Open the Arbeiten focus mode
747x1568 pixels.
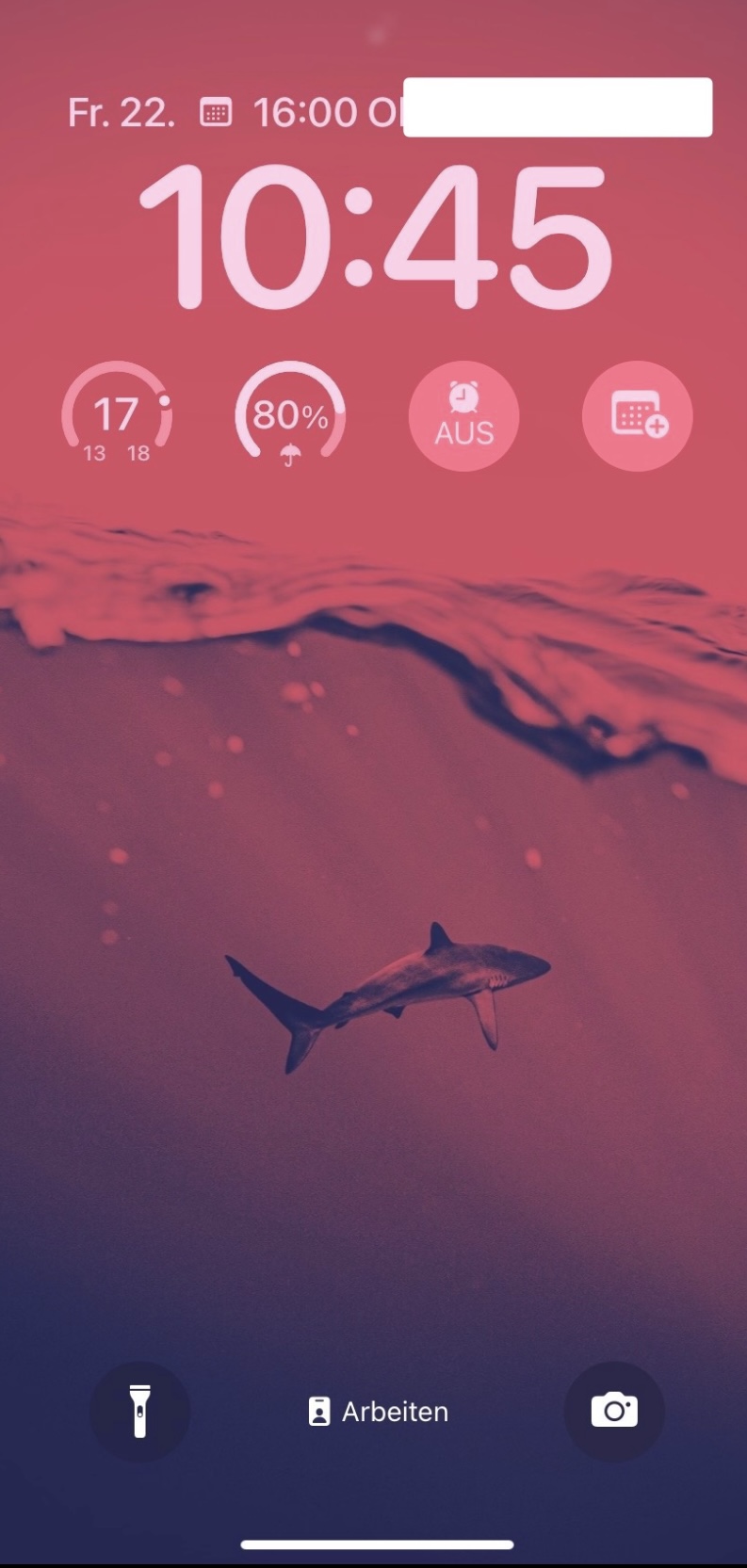[379, 1411]
